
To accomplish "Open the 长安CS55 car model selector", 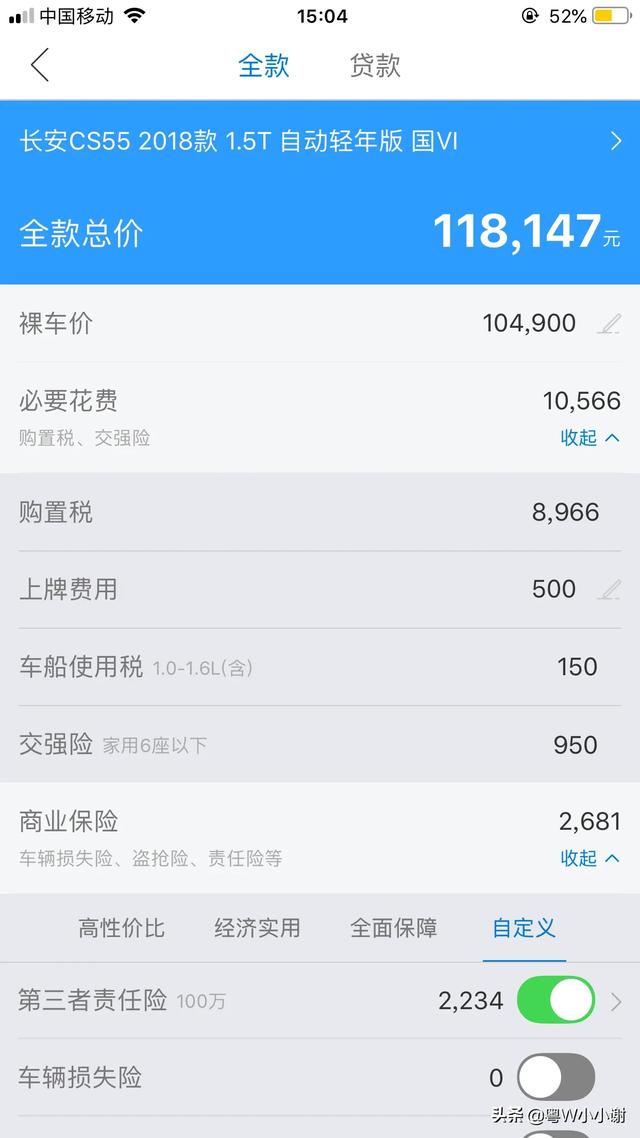I will pos(320,141).
